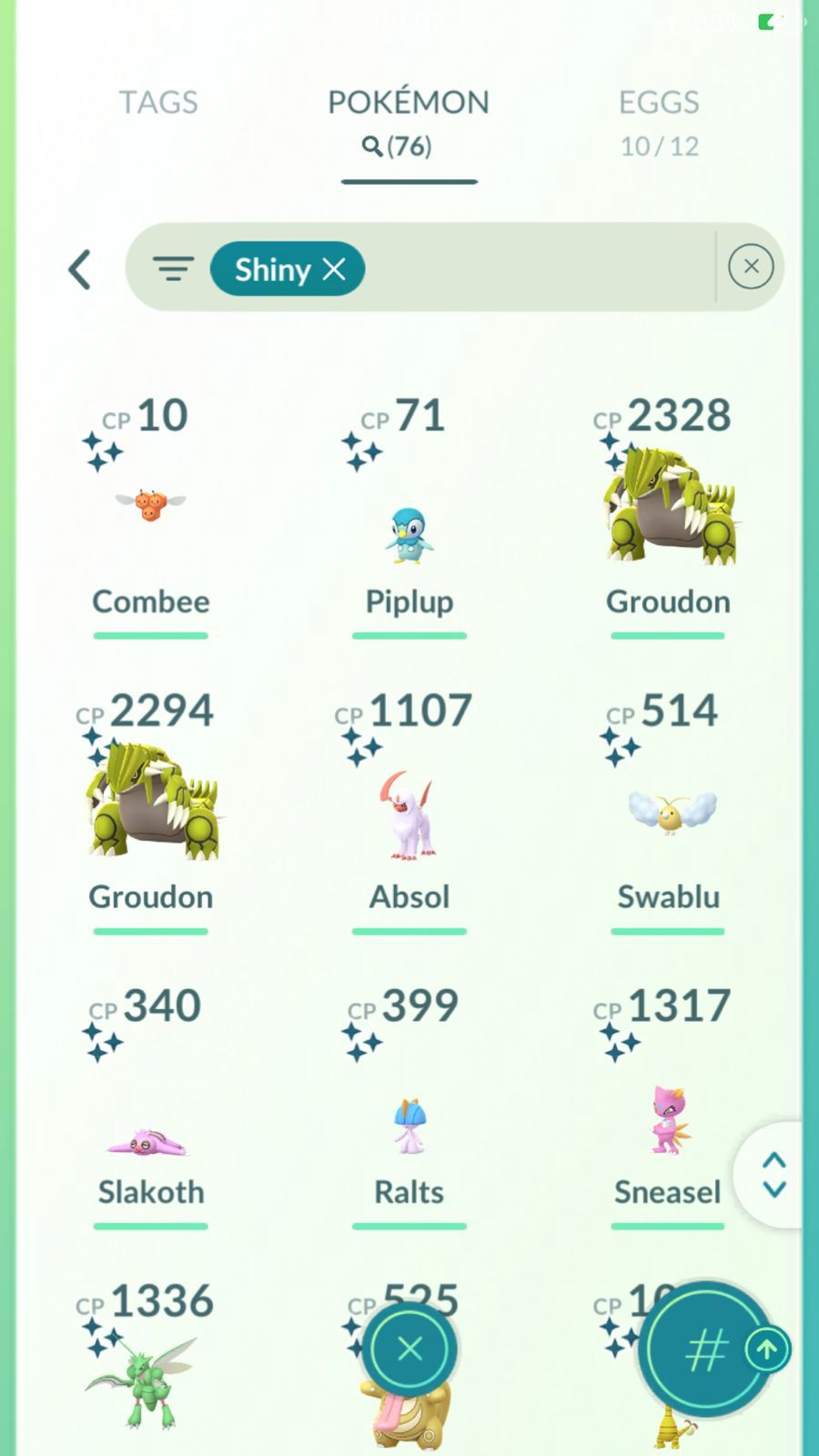Tap the Pokémon tab

coord(409,122)
